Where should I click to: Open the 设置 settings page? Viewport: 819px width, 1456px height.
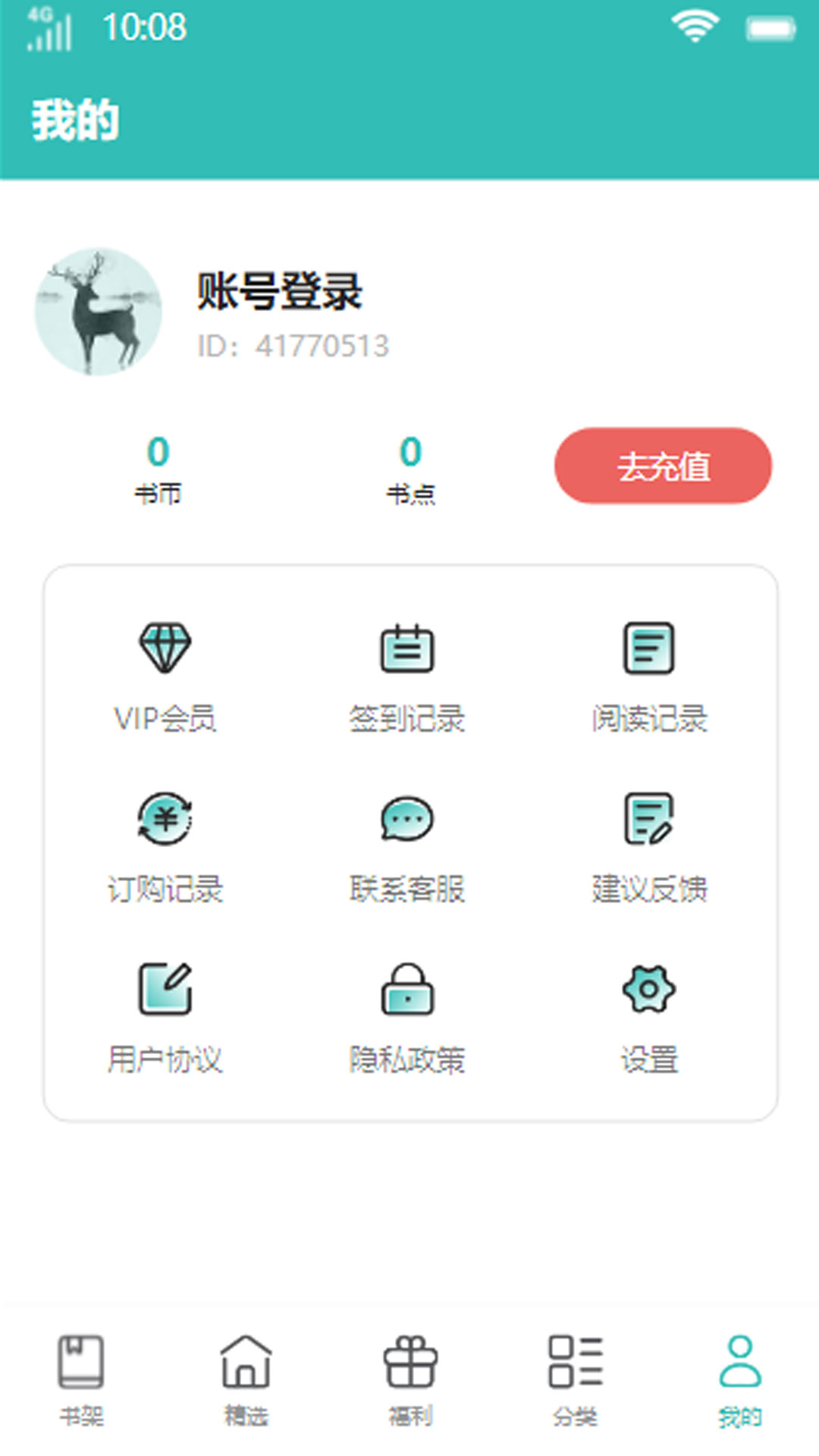(x=650, y=1016)
